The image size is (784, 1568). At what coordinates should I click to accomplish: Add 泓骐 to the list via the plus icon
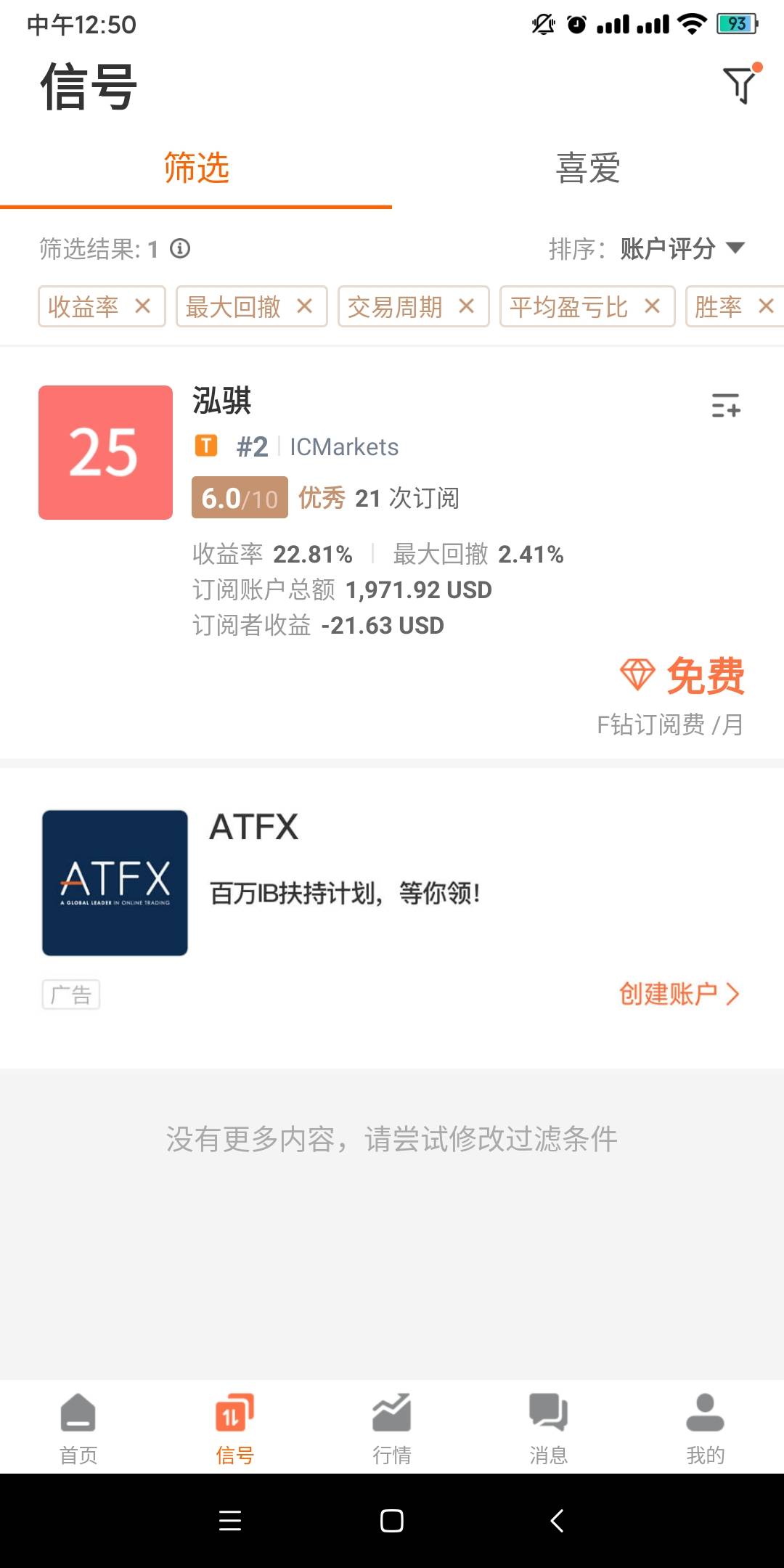725,405
